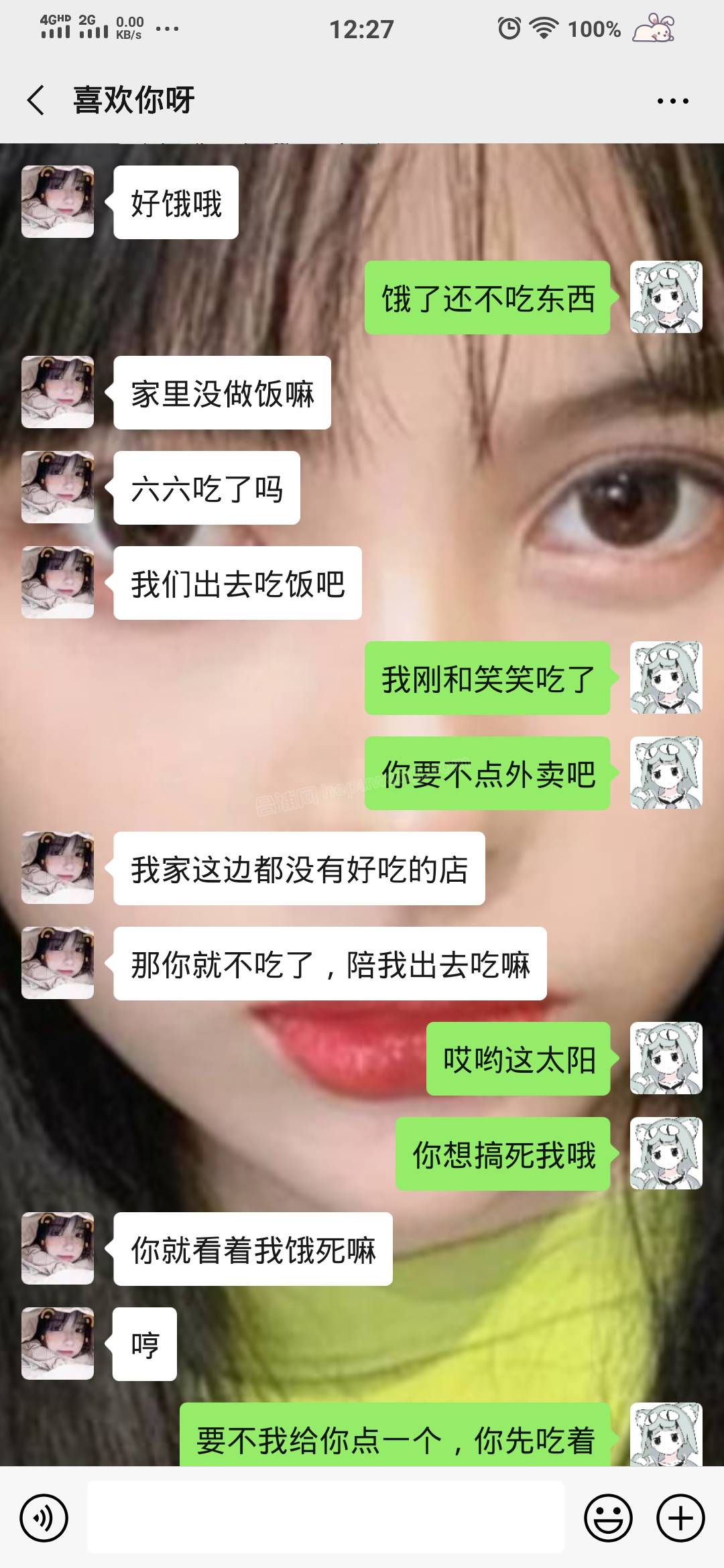Open the plus attachment menu

click(680, 1518)
